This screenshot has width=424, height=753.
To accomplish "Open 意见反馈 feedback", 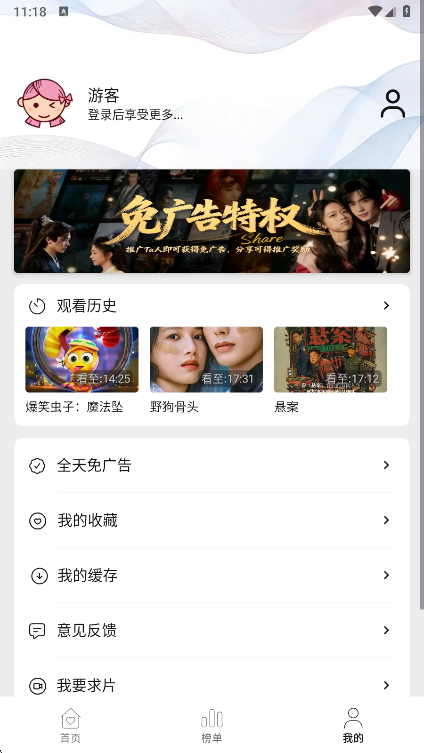I will [x=212, y=630].
